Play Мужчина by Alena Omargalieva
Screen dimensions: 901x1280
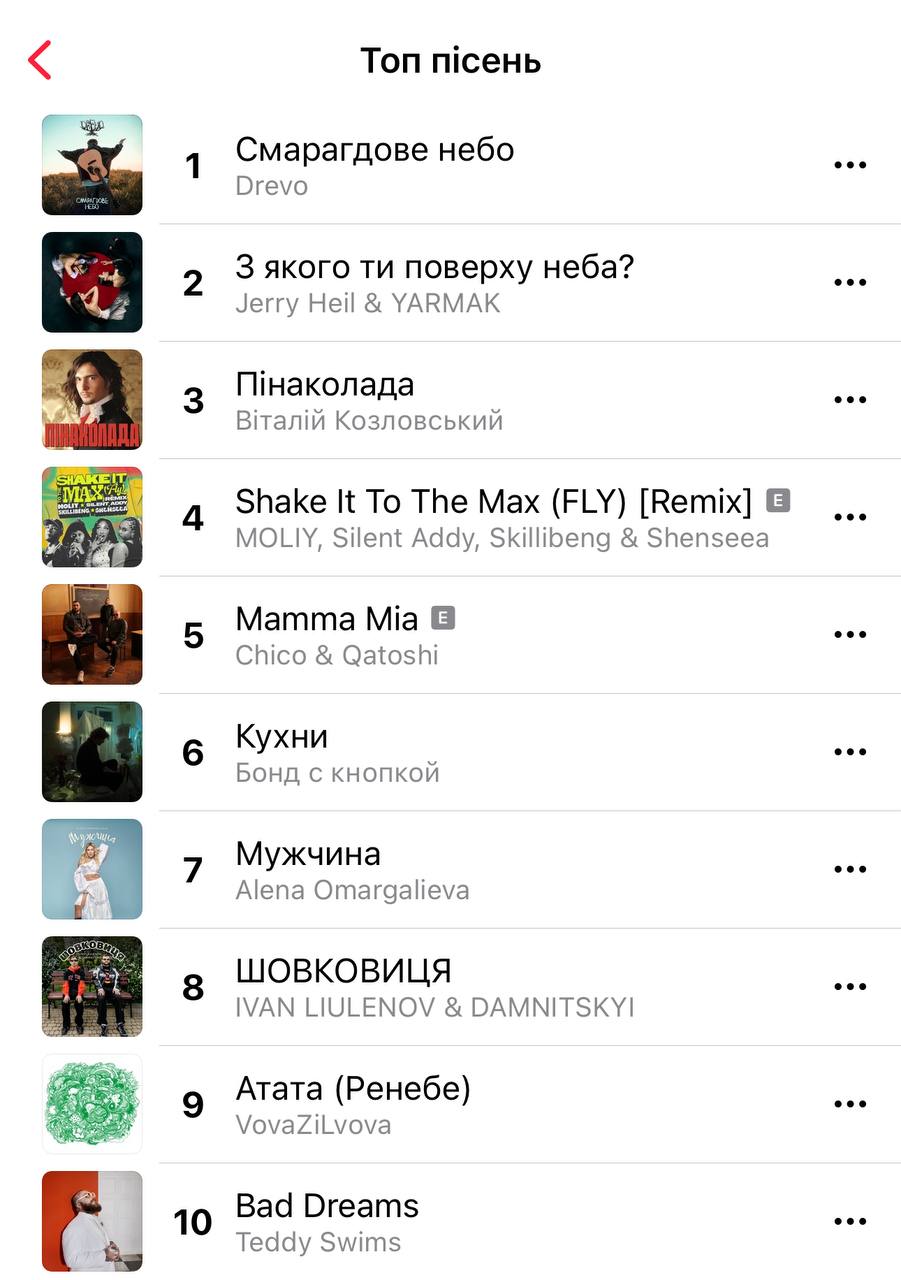click(x=352, y=869)
